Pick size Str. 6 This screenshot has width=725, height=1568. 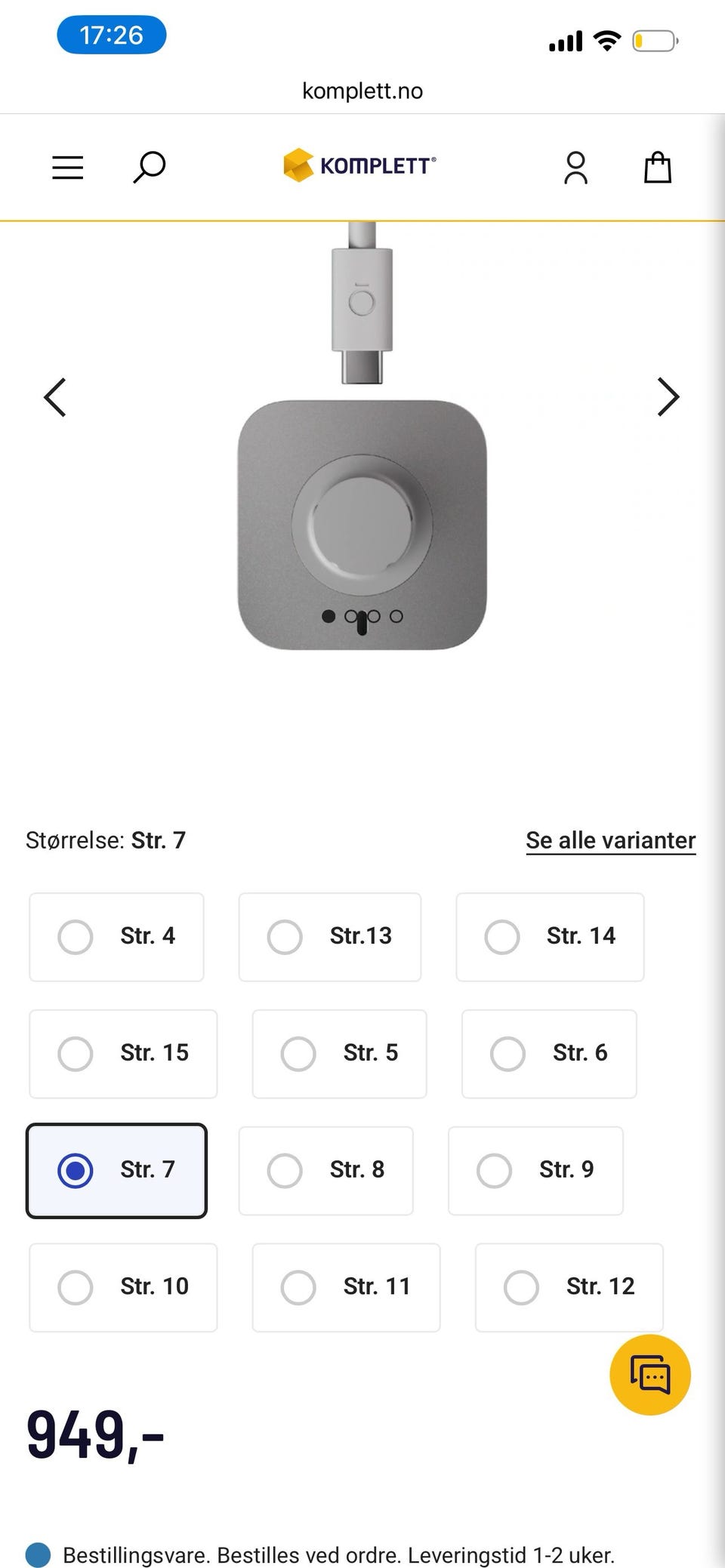click(x=549, y=1054)
